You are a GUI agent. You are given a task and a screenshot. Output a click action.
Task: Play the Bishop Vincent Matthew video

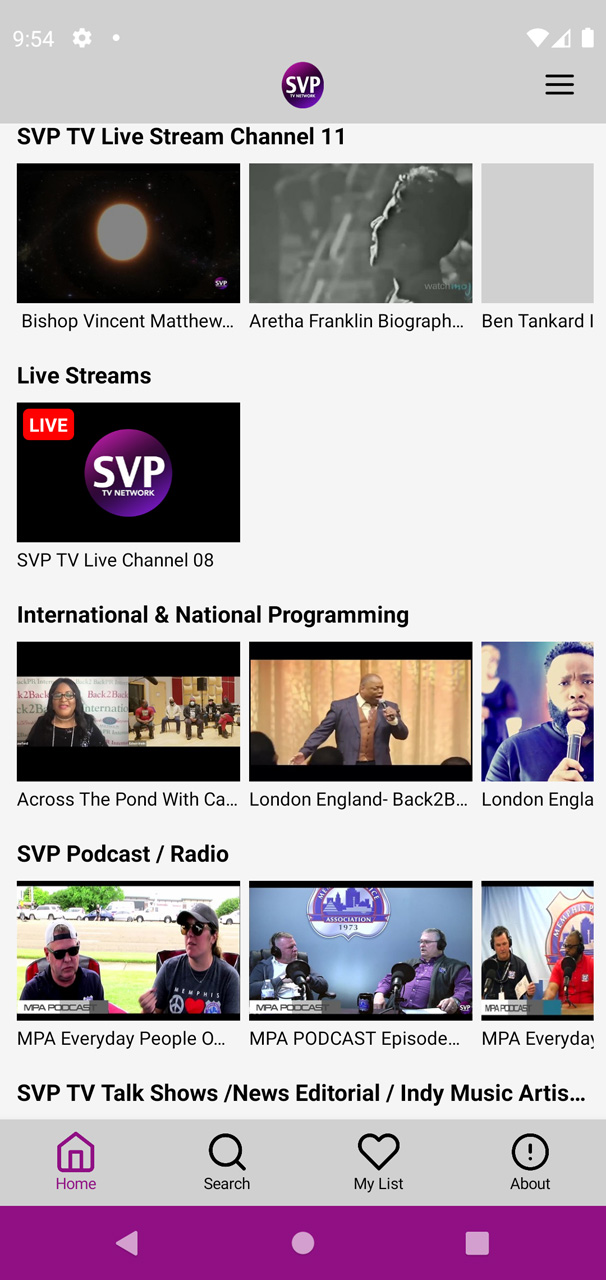pos(128,233)
